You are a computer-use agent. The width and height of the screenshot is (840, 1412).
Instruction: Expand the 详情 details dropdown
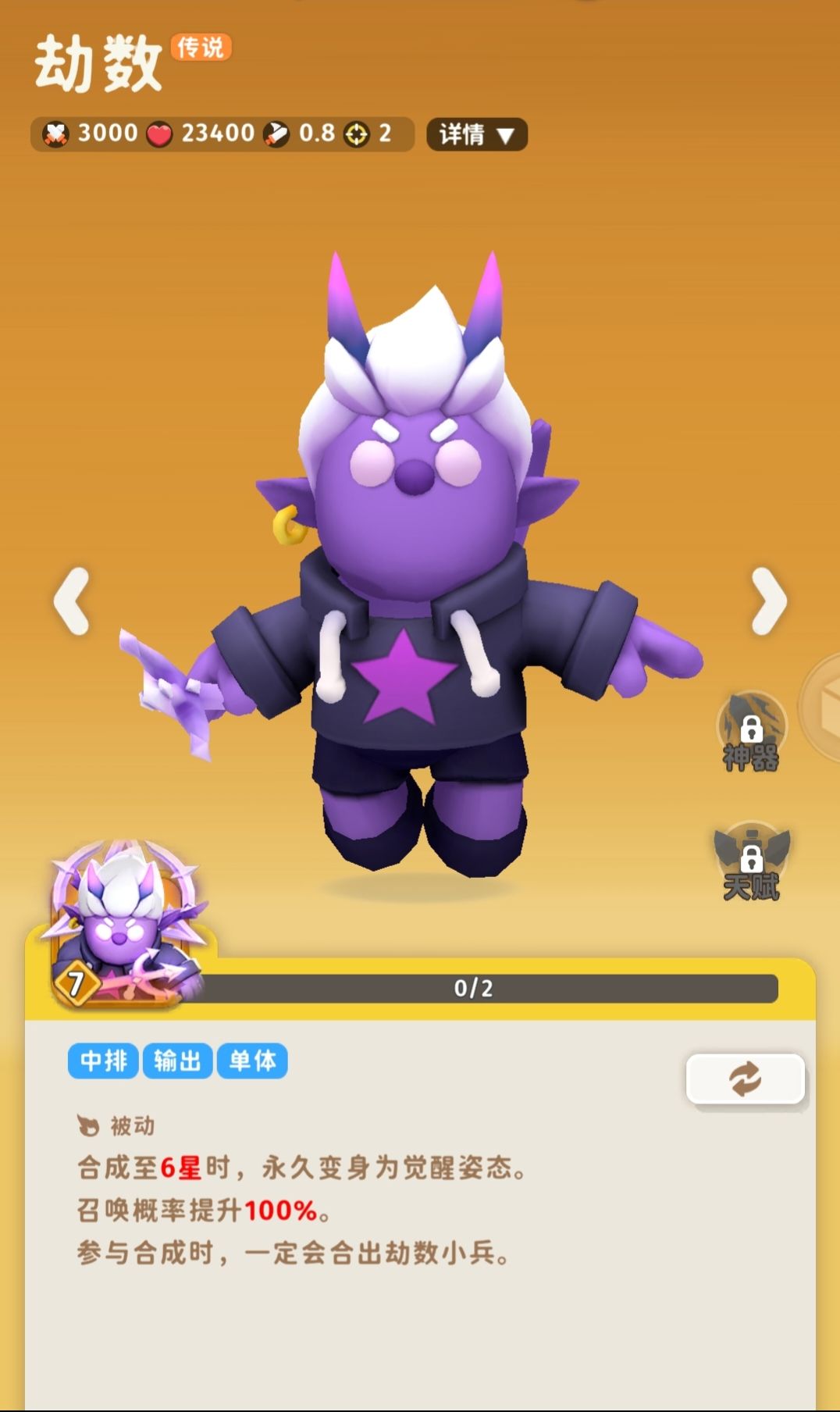(x=476, y=134)
